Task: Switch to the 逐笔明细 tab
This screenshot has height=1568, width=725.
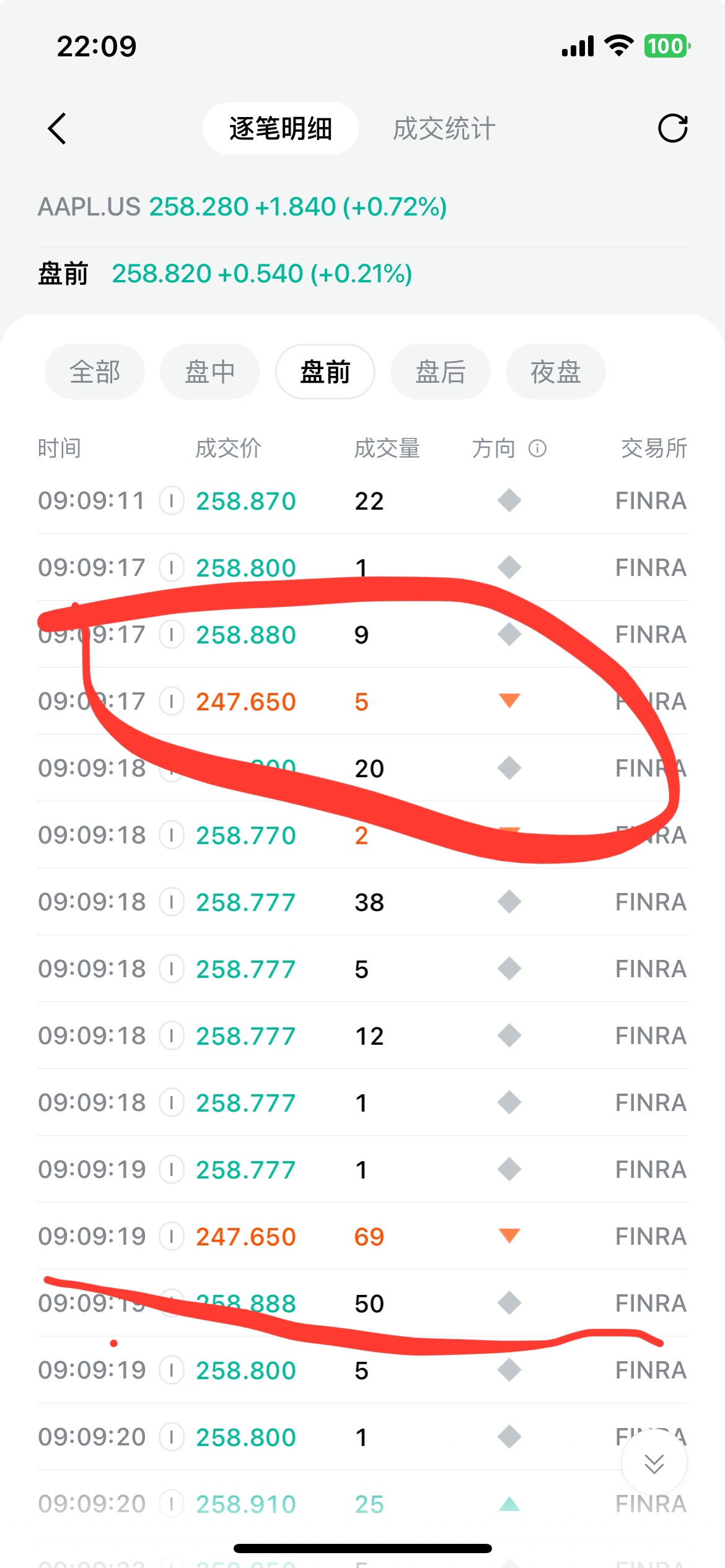Action: pos(281,129)
